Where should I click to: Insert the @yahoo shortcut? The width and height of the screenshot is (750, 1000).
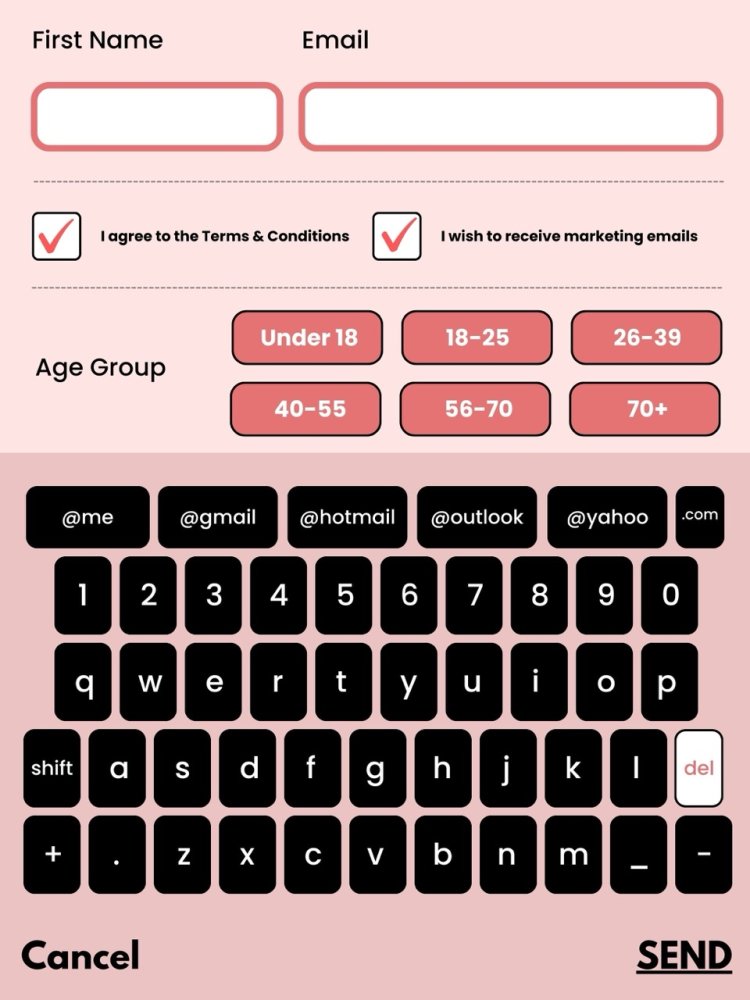click(607, 517)
